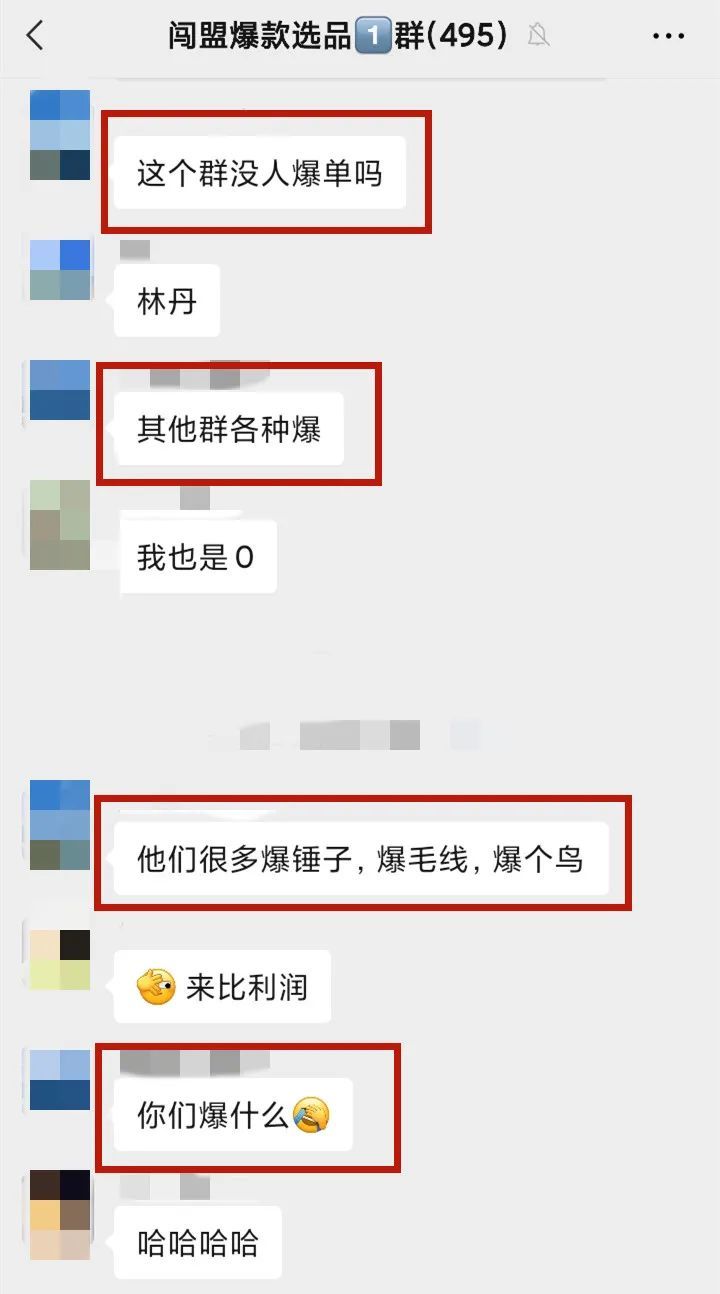Open the group chat options menu
The height and width of the screenshot is (1294, 720).
coord(668,36)
